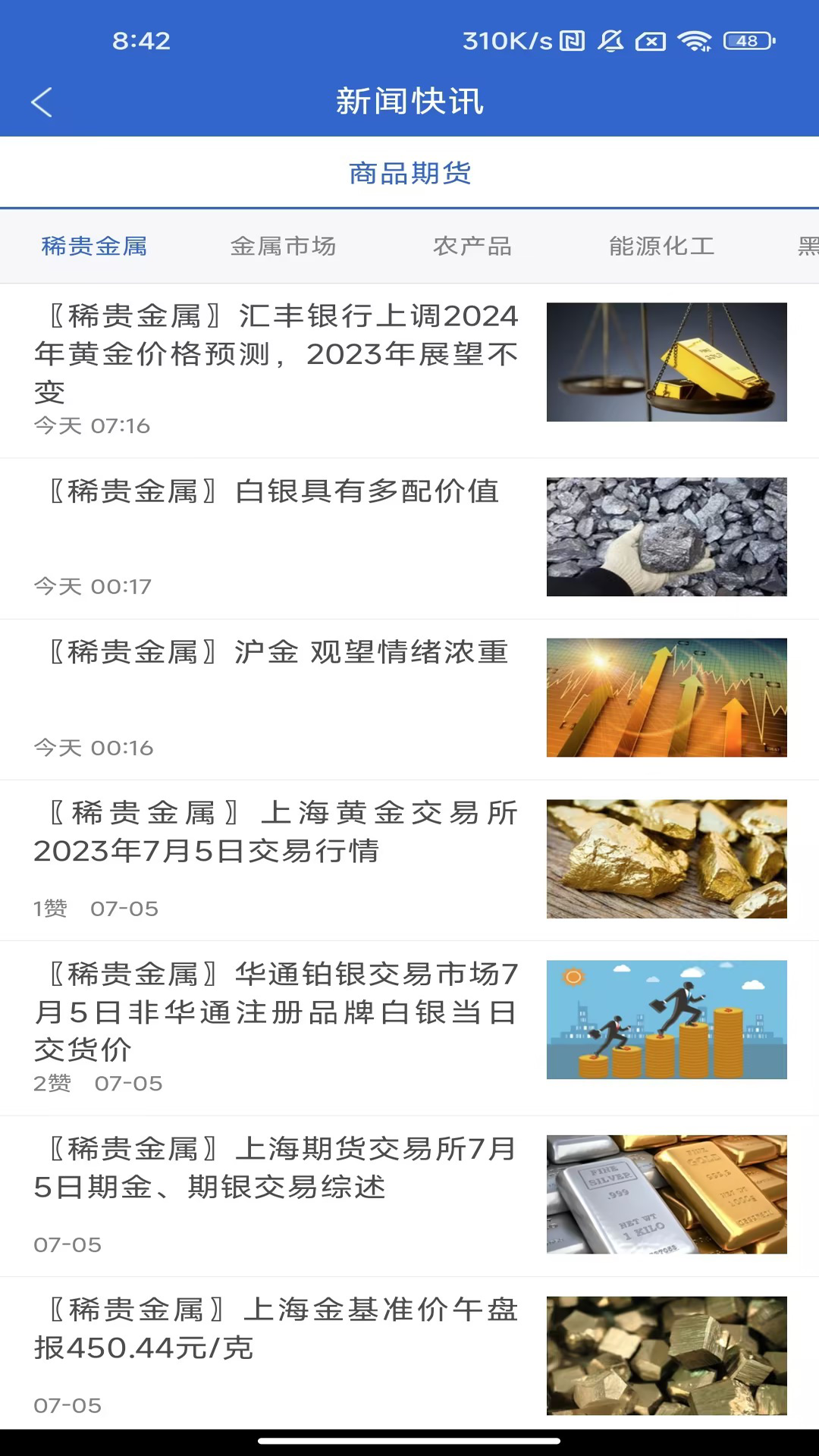This screenshot has width=819, height=1456.
Task: Select the 商品期货 tab
Action: click(x=409, y=173)
